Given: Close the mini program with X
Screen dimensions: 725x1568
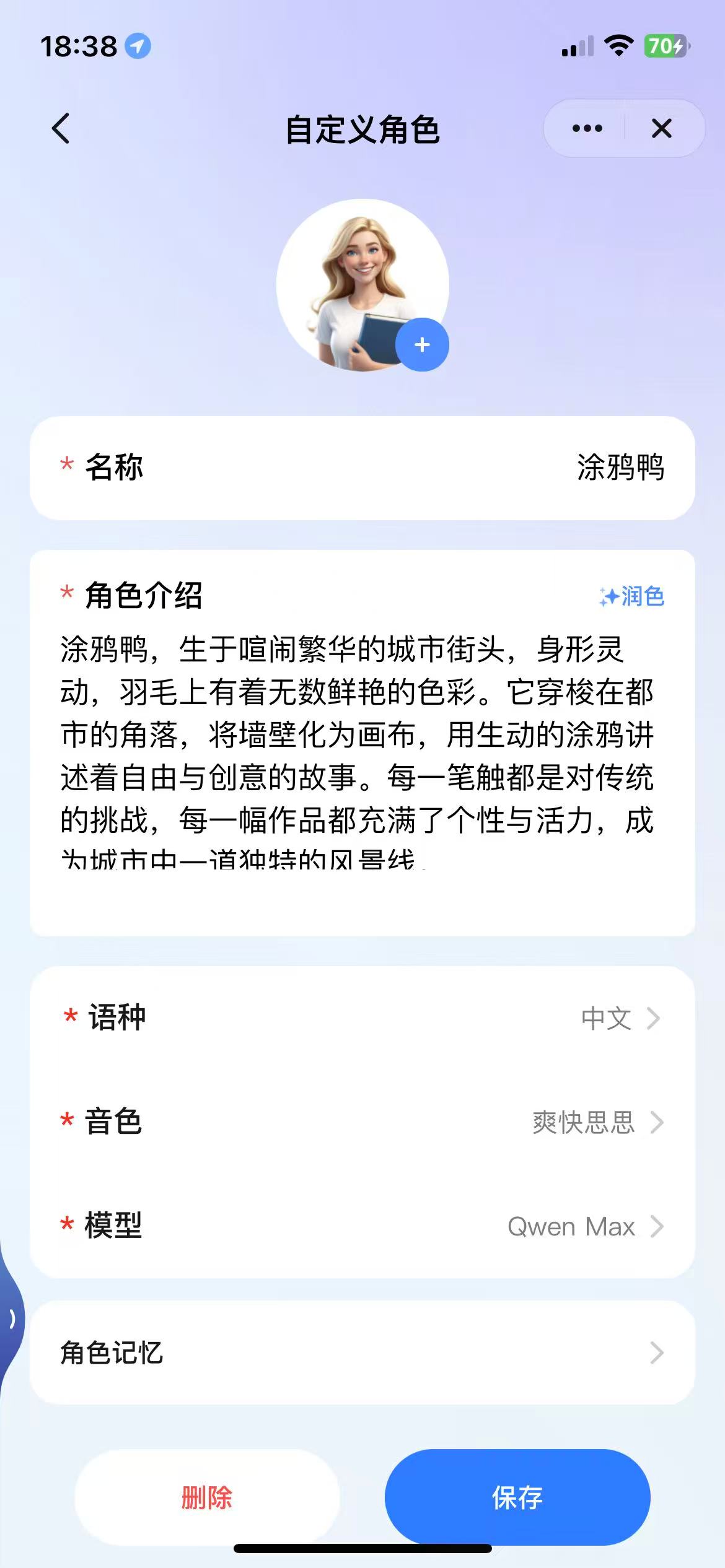Looking at the screenshot, I should click(x=662, y=129).
